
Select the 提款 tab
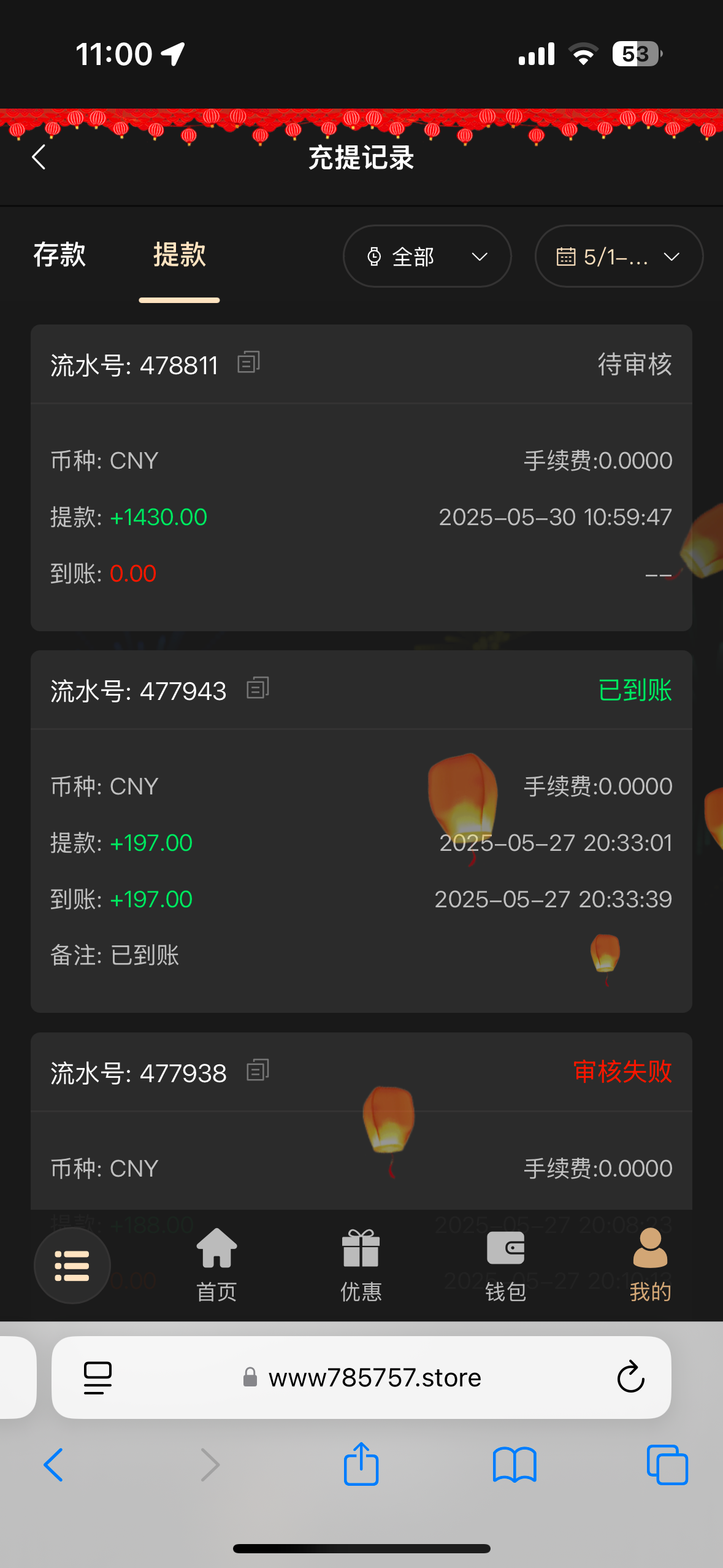pos(179,255)
